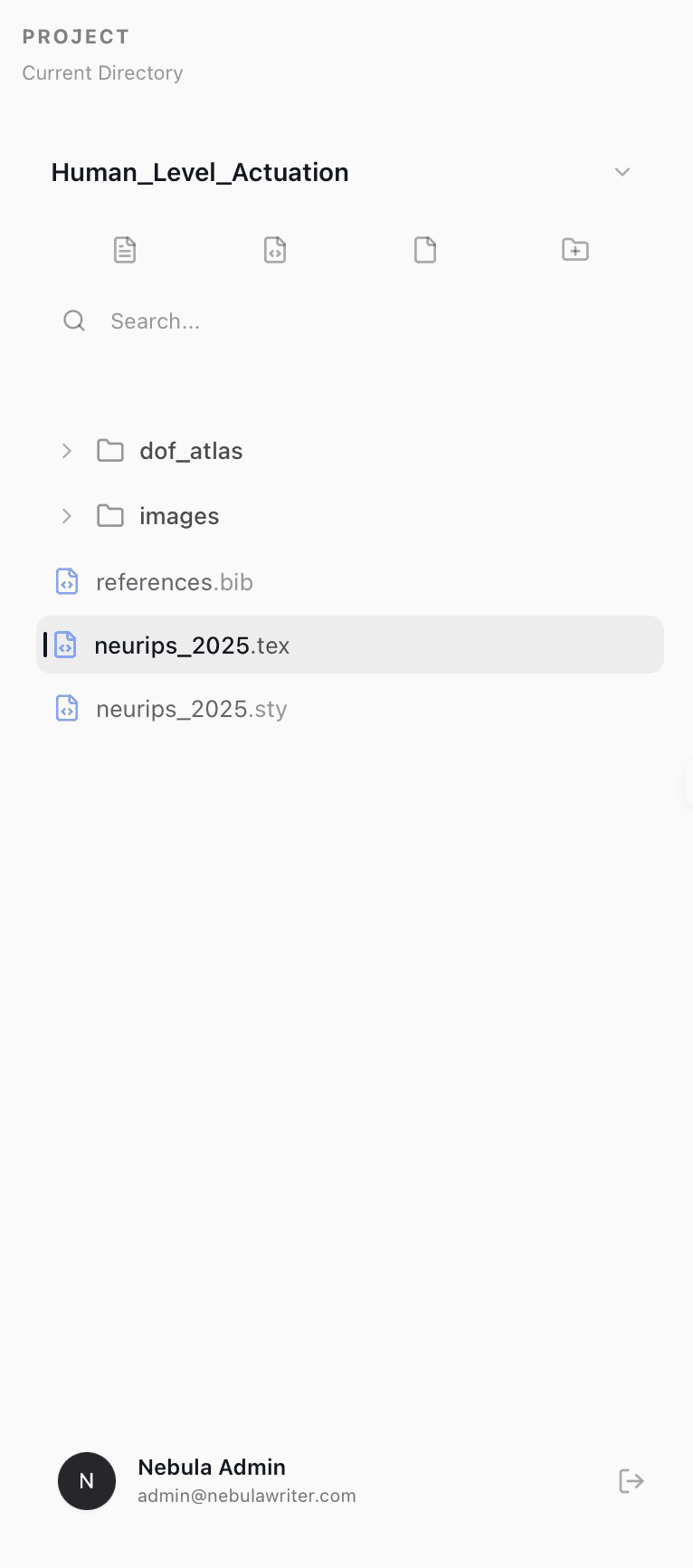Click the search magnifier icon
693x1568 pixels.
73,320
